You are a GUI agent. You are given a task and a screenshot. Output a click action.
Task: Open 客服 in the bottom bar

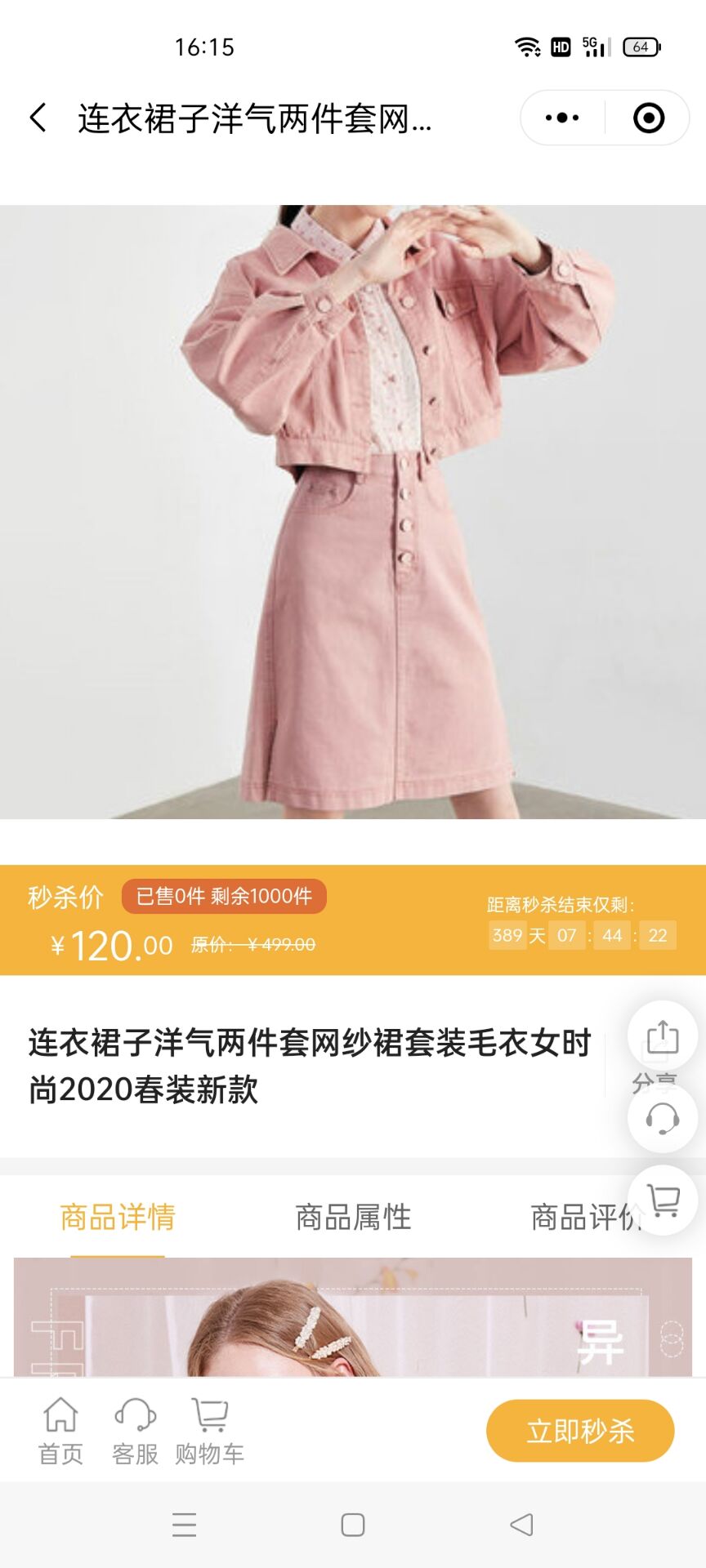coord(135,1431)
